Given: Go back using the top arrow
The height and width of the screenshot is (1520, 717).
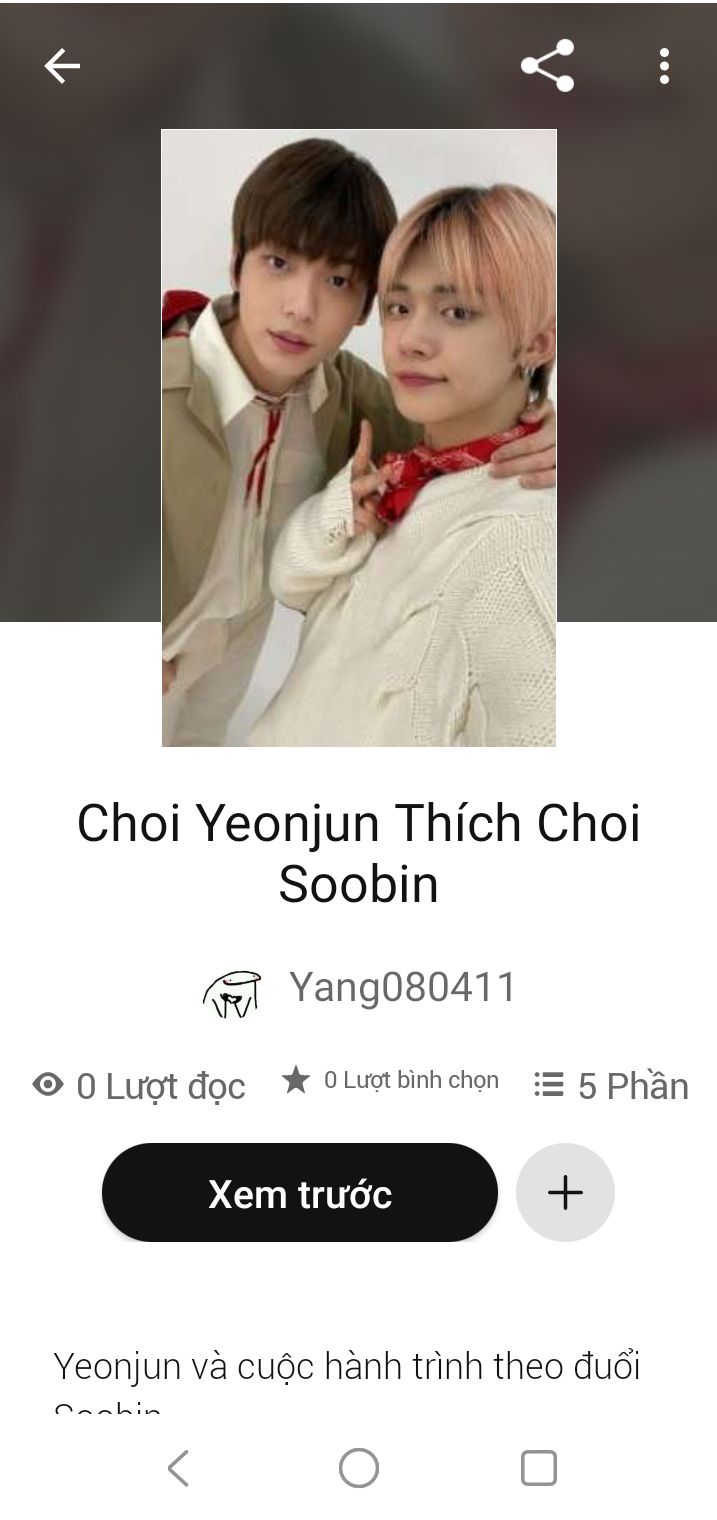Looking at the screenshot, I should tap(62, 66).
